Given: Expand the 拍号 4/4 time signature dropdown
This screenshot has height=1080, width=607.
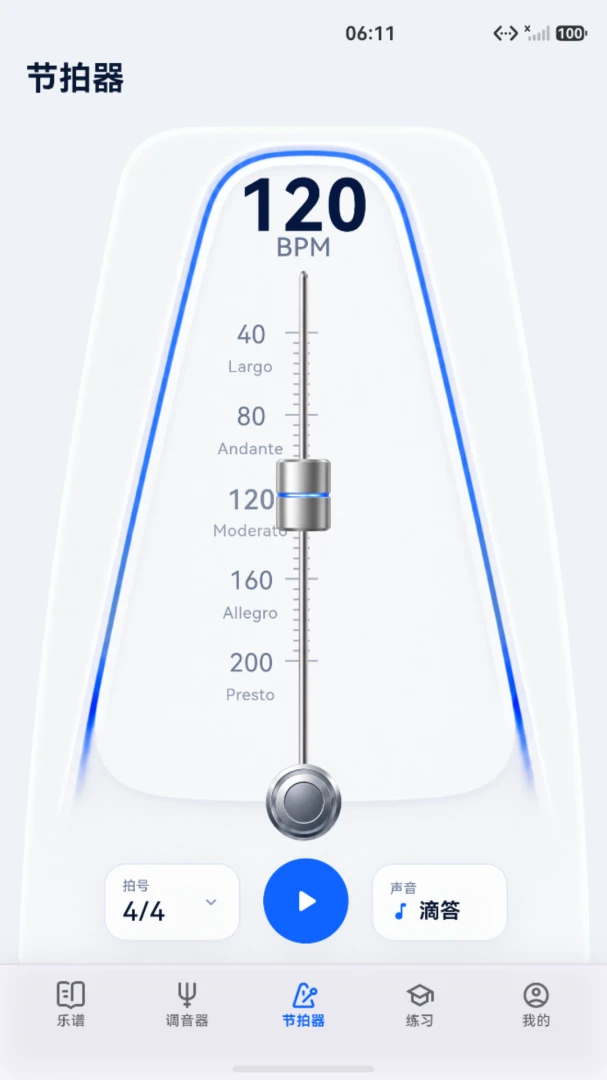Looking at the screenshot, I should click(x=172, y=902).
